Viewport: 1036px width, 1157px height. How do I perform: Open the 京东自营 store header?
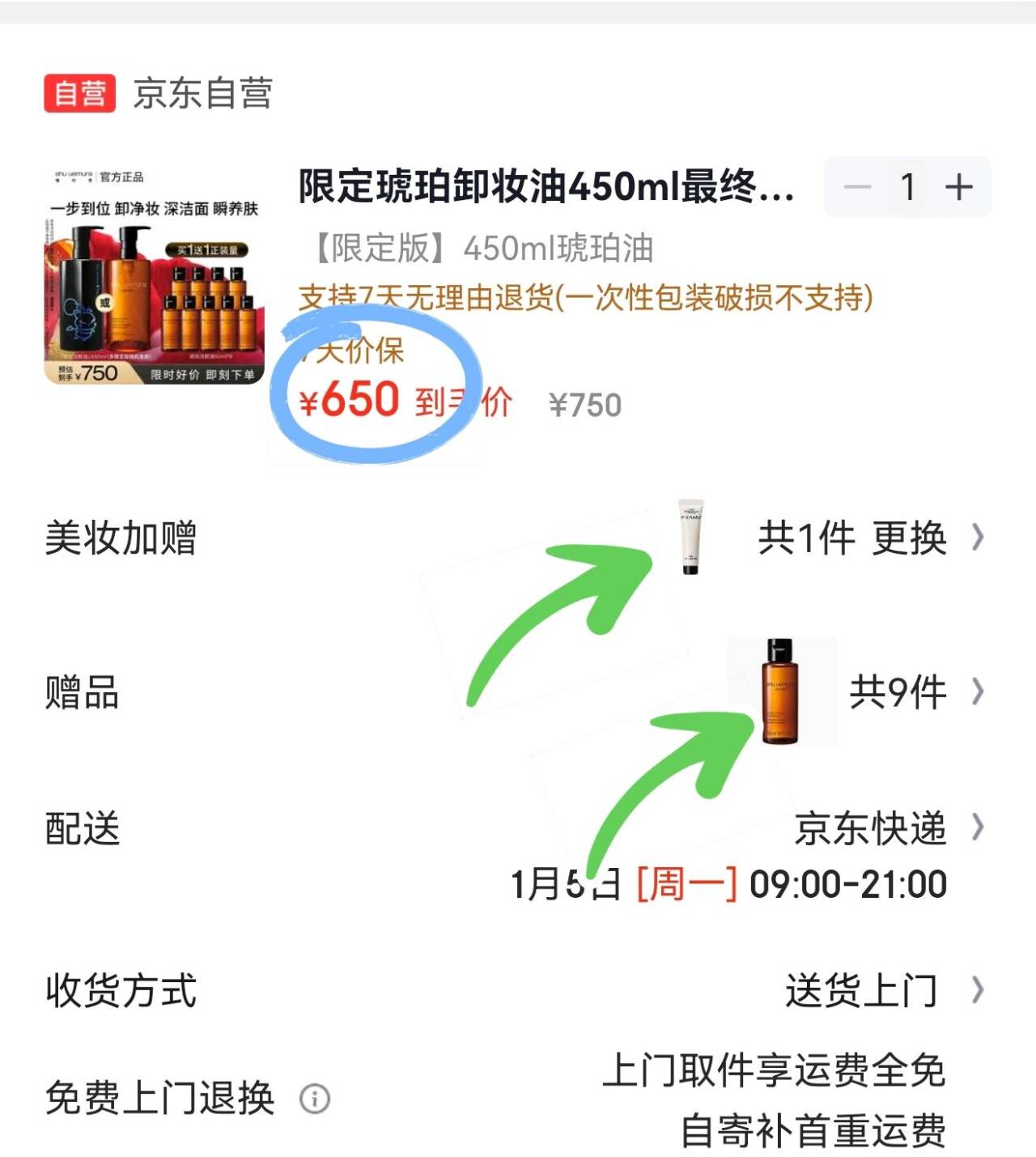tap(159, 93)
